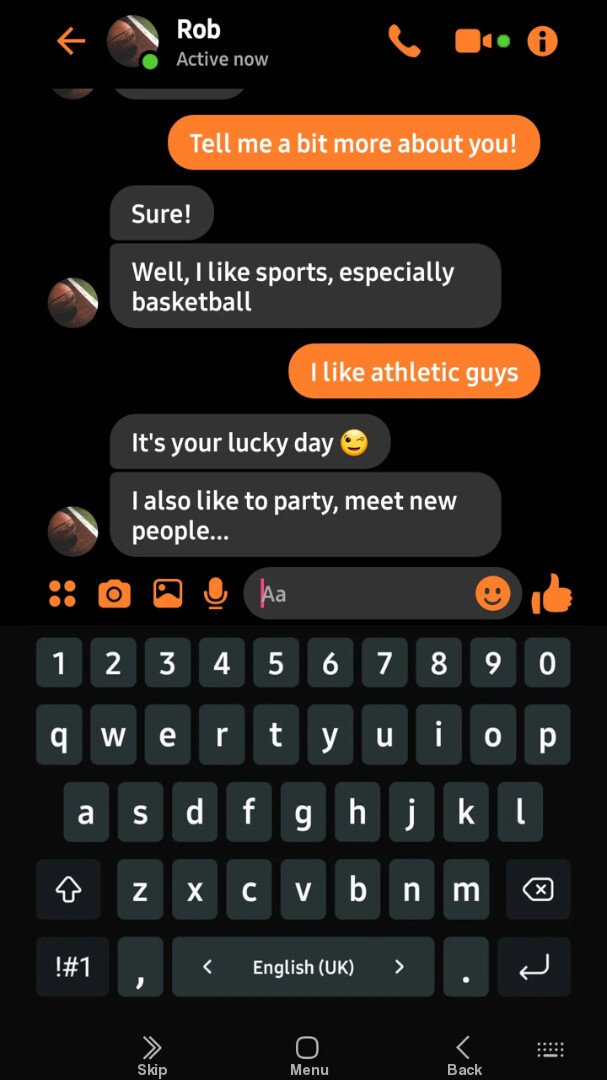
Task: Send a thumbs-up like
Action: point(551,594)
